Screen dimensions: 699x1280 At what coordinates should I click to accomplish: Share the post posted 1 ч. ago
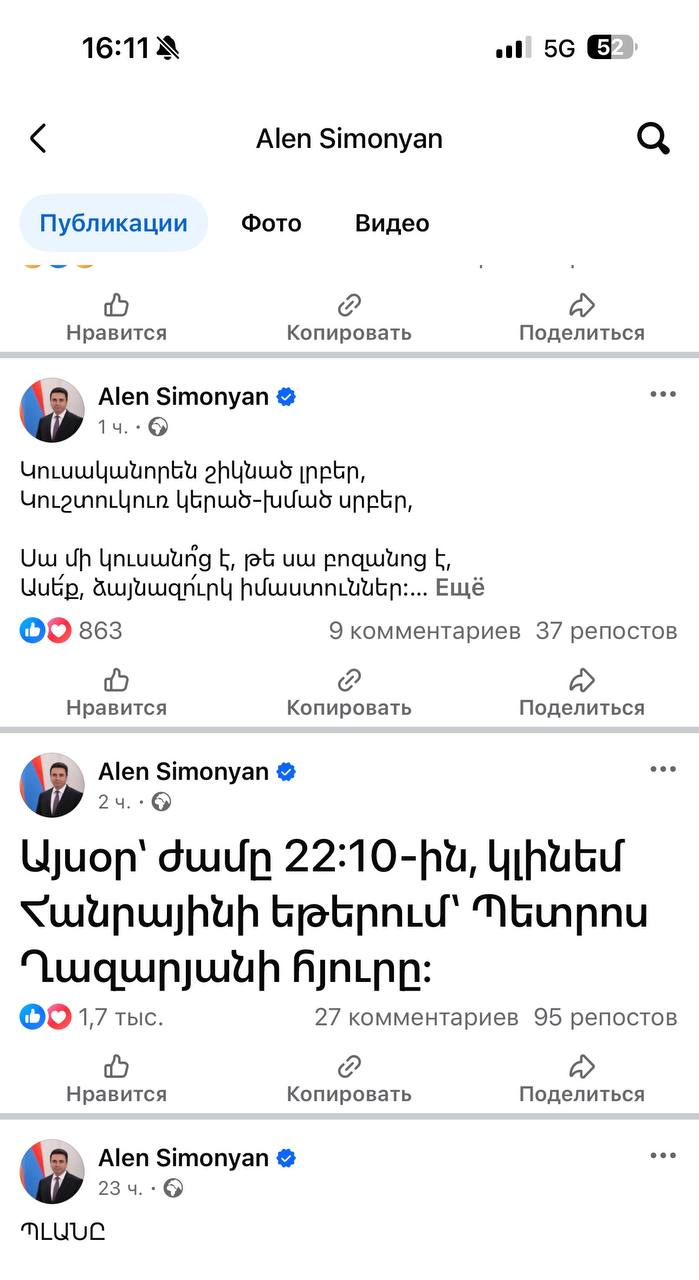pyautogui.click(x=581, y=692)
